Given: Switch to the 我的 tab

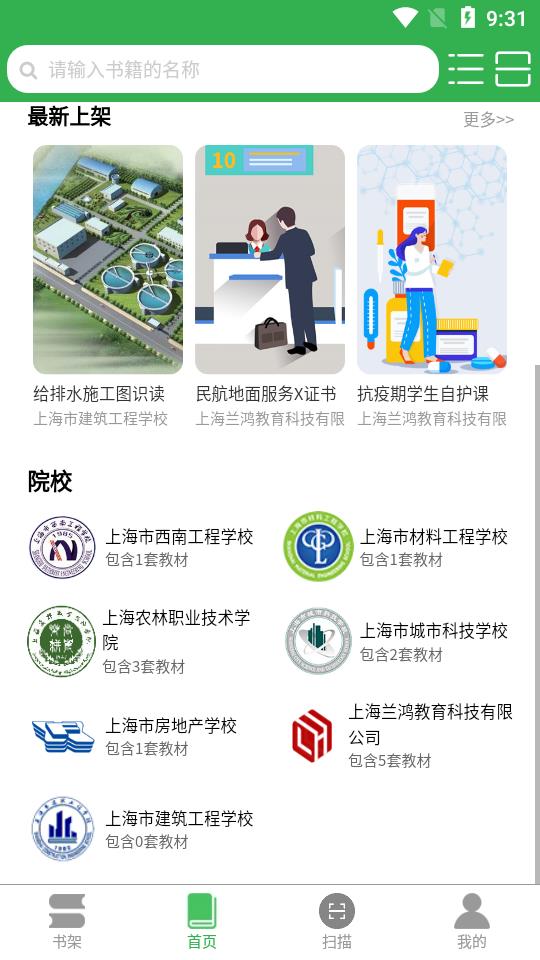Looking at the screenshot, I should point(472,922).
